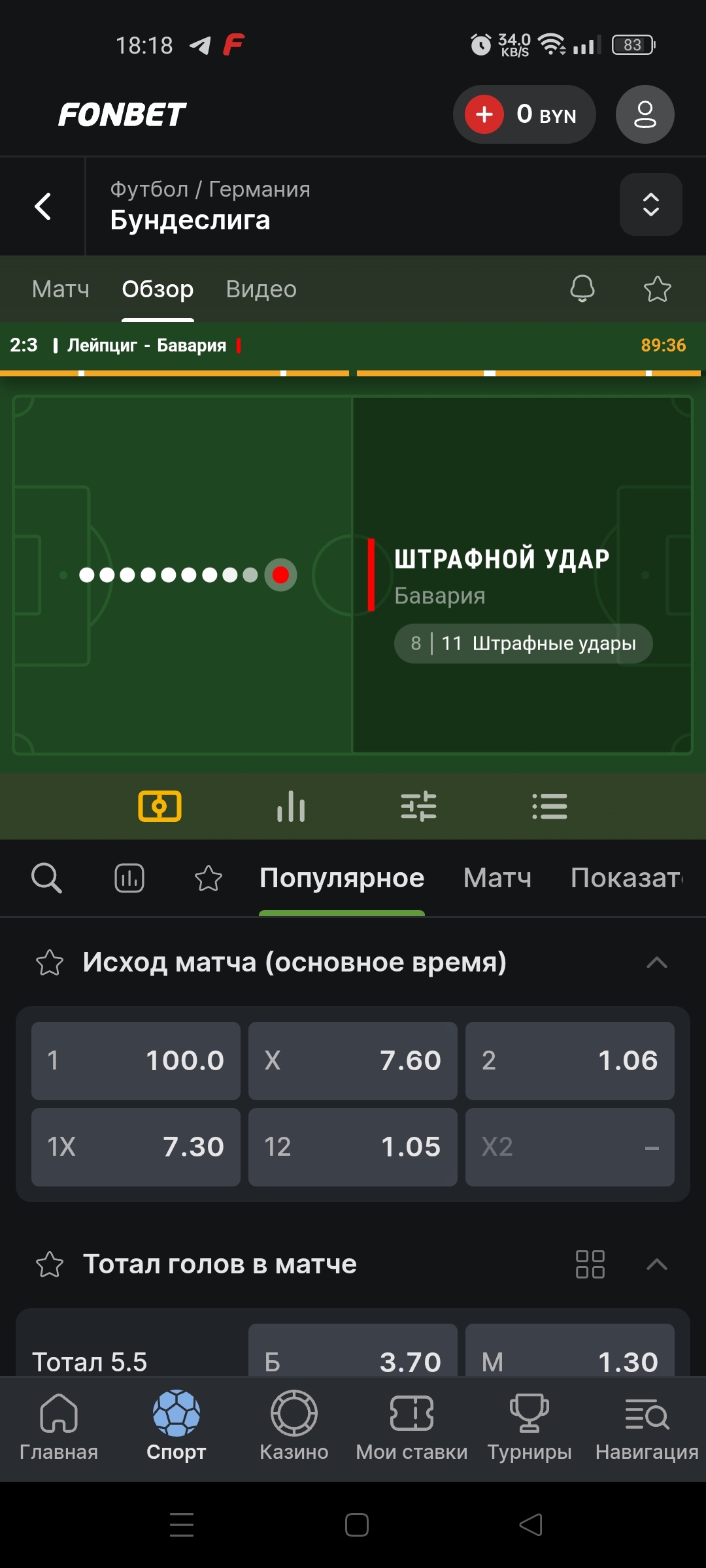Switch to the Видео tab
Image resolution: width=706 pixels, height=1568 pixels.
(261, 289)
